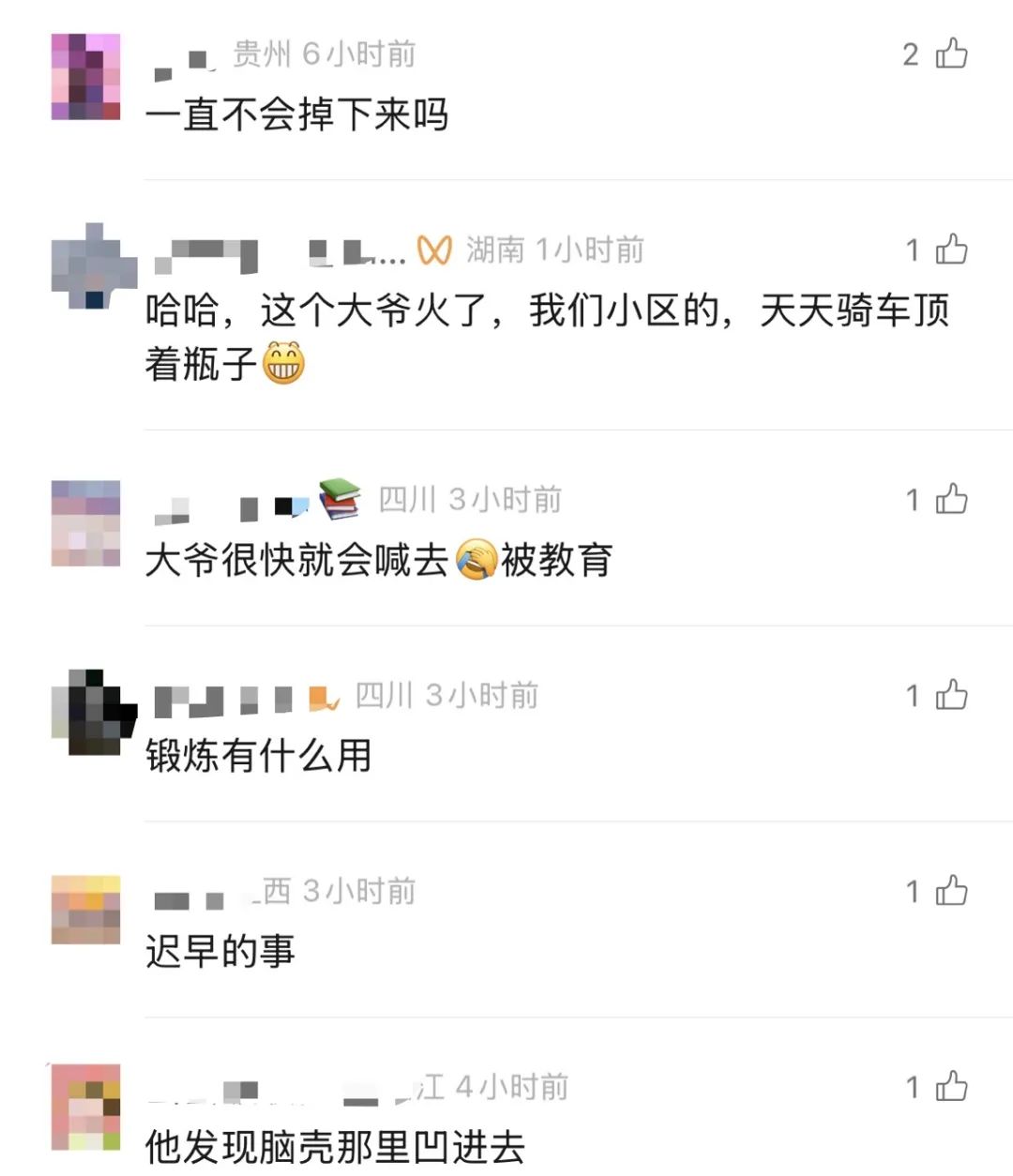Like the comment "大爷很快就会喊去被教育"
Viewport: 1013px width, 1176px height.
(951, 500)
